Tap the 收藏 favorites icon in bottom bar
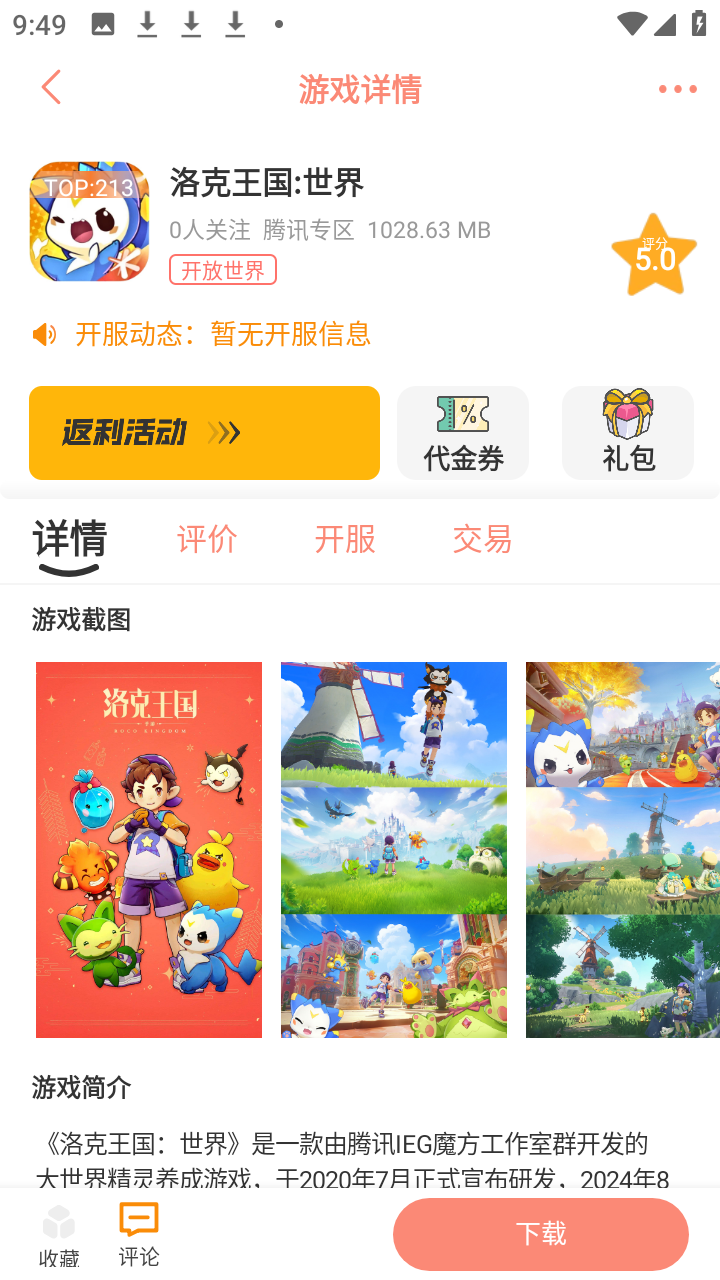The image size is (720, 1280). coord(59,1222)
